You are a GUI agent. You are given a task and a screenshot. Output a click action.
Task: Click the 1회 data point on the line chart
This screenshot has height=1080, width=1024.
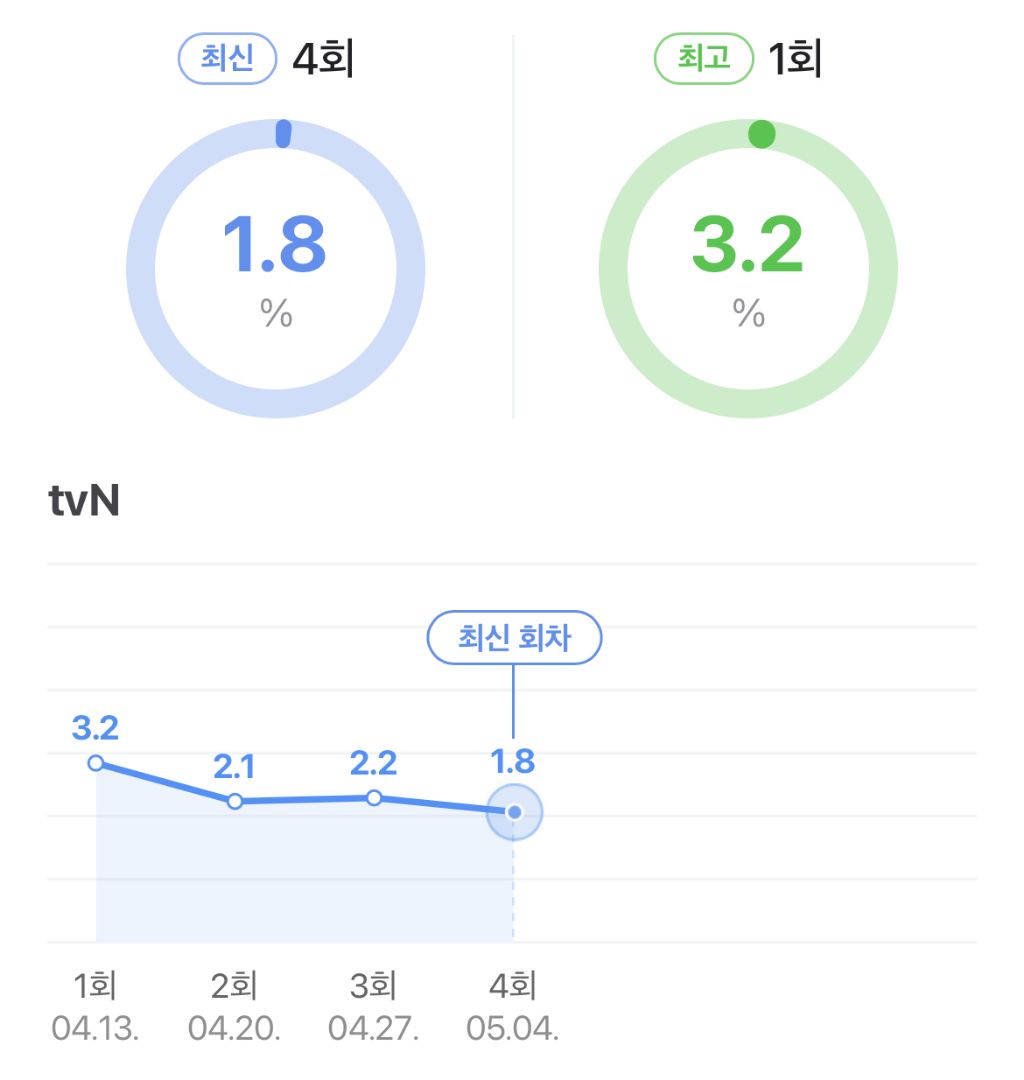96,764
